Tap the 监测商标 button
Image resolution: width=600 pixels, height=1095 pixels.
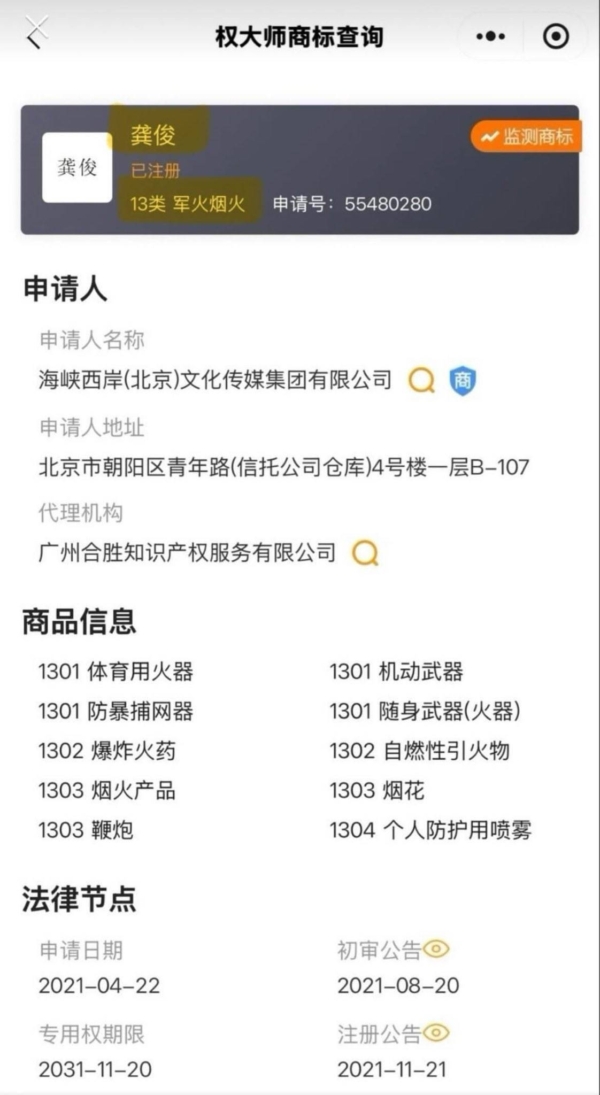(525, 137)
